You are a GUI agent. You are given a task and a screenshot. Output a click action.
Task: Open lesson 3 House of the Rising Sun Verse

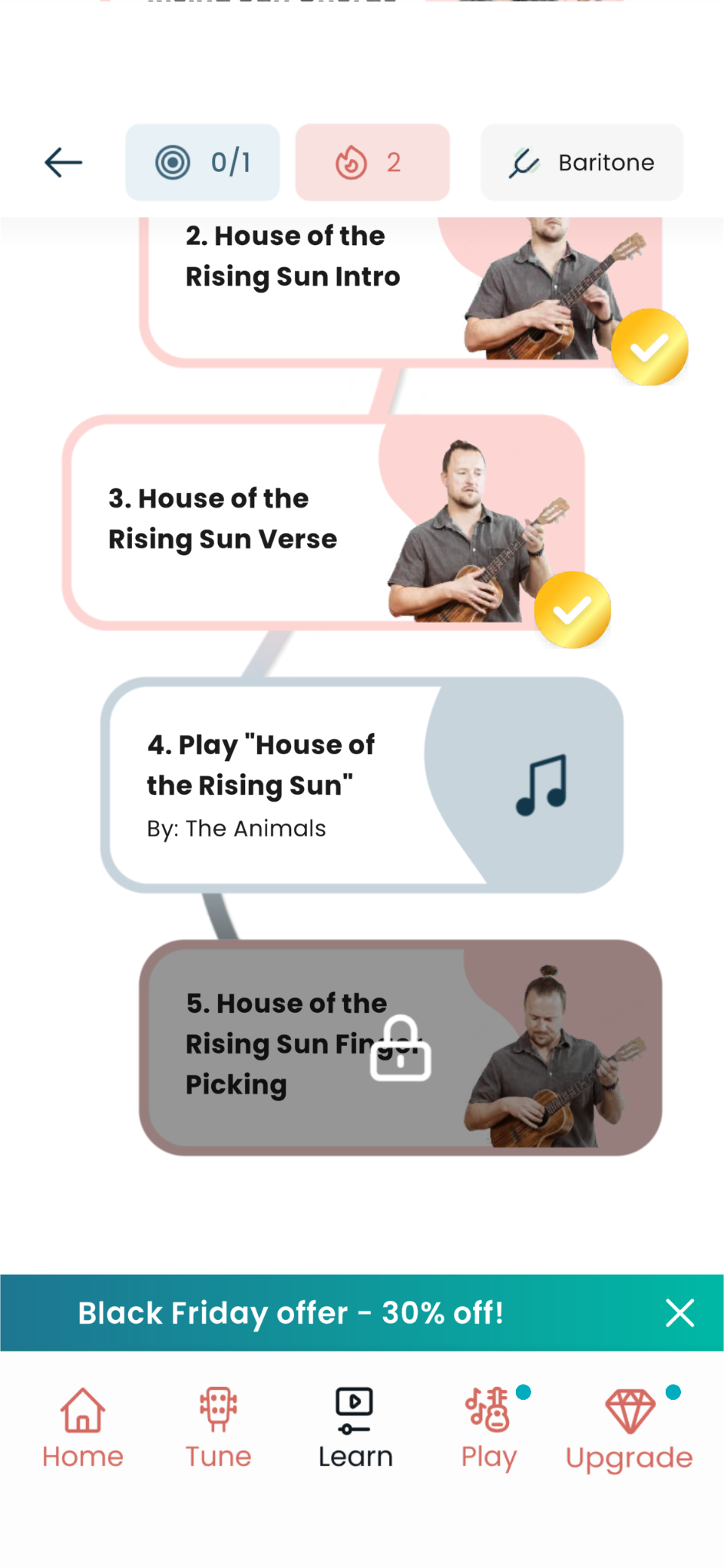click(324, 522)
